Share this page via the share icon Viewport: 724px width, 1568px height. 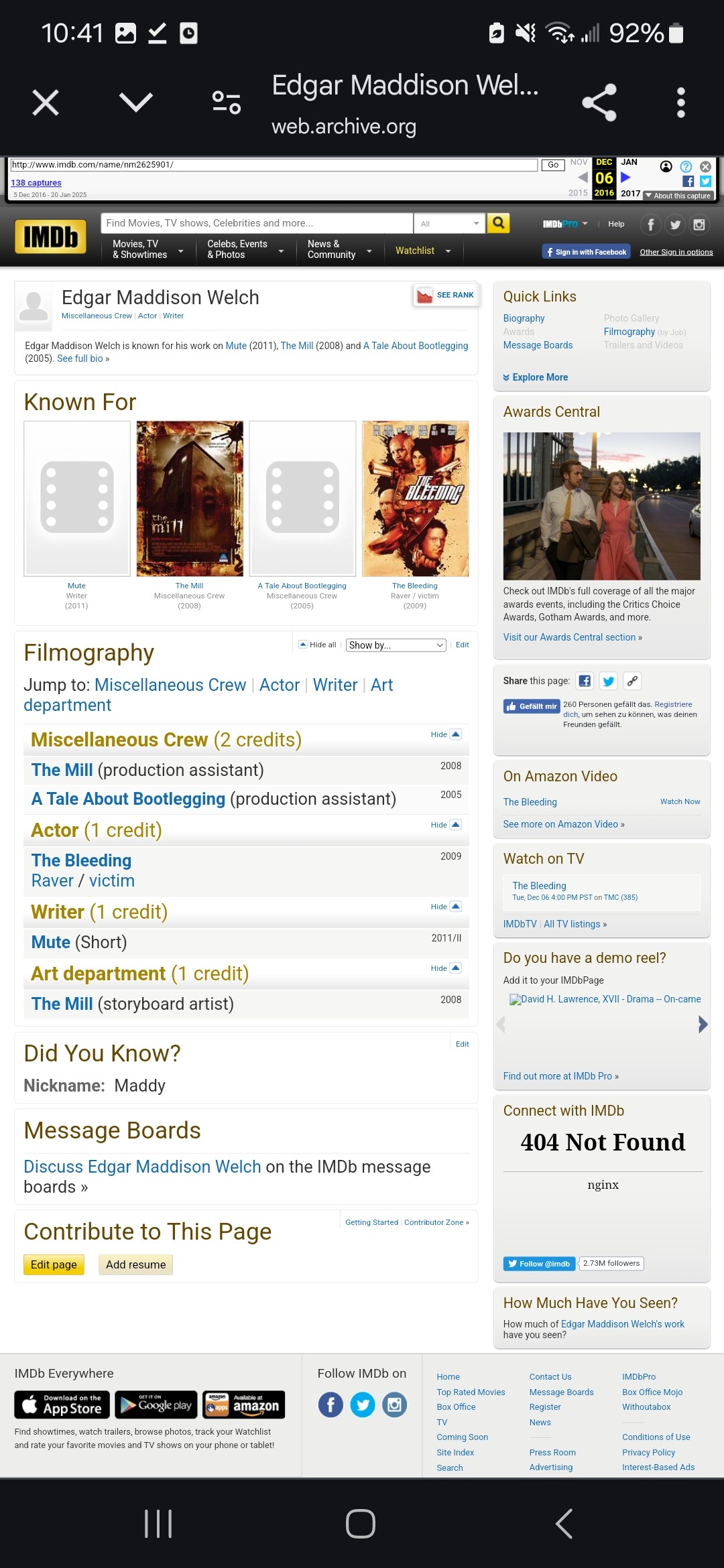pos(599,103)
